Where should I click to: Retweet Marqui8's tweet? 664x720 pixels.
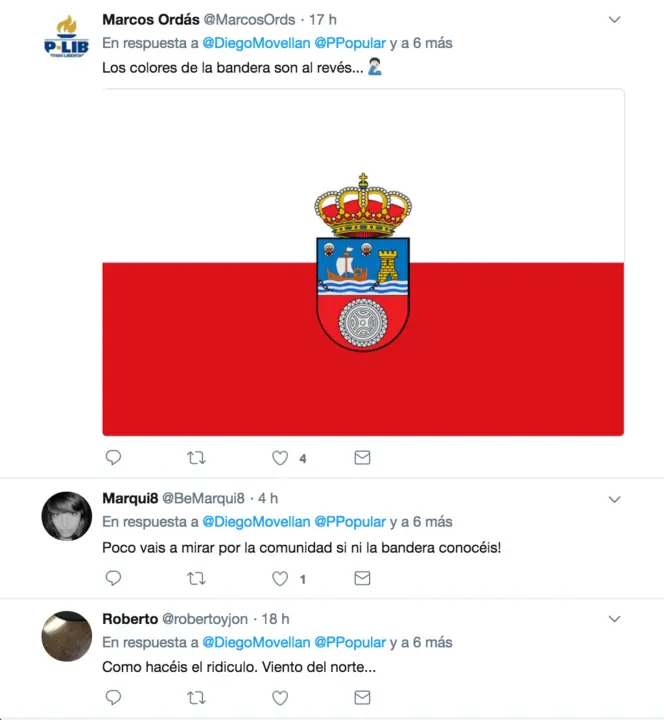coord(197,578)
